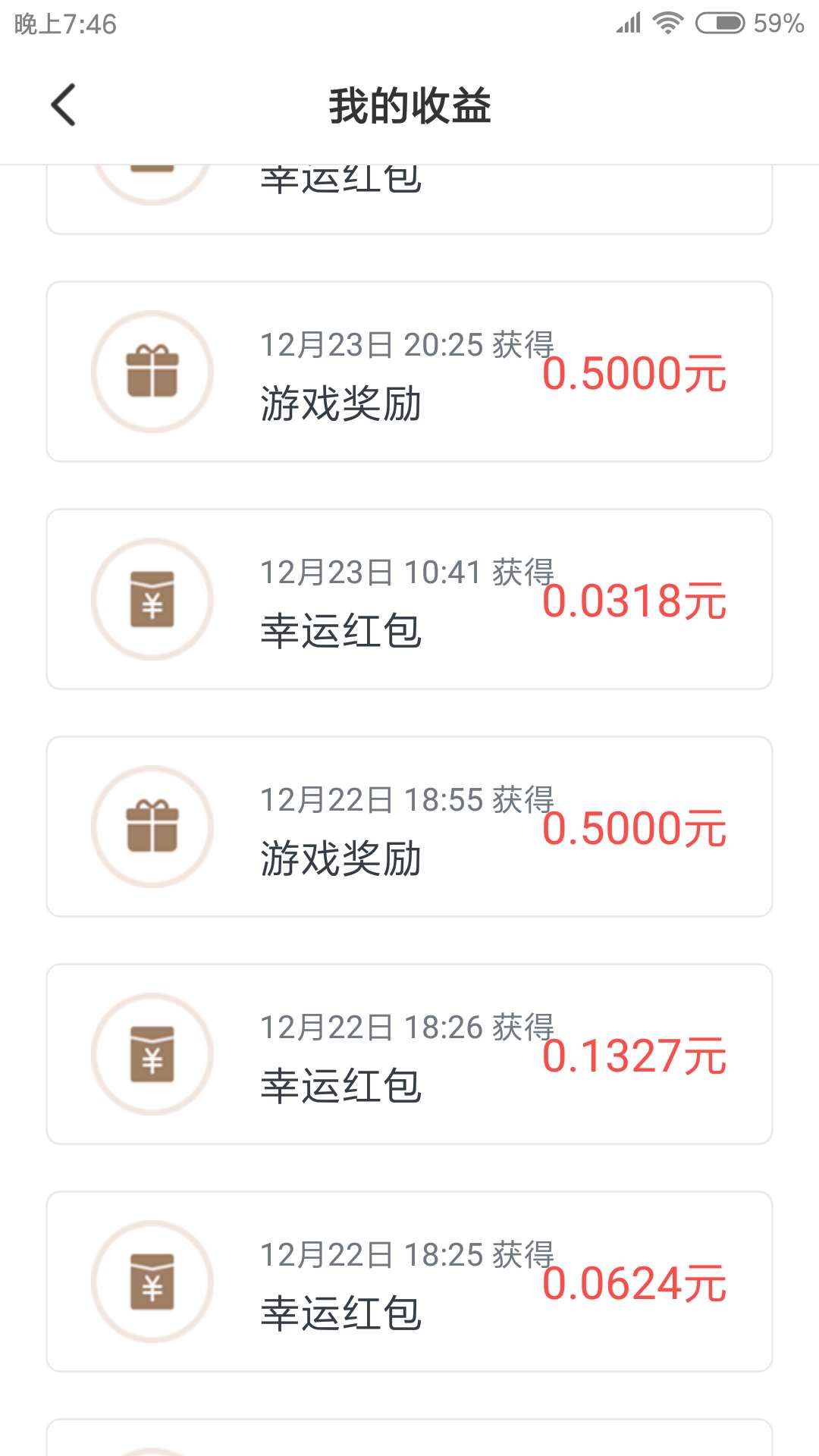Tap the battery icon in the status bar
The height and width of the screenshot is (1456, 819).
click(720, 21)
